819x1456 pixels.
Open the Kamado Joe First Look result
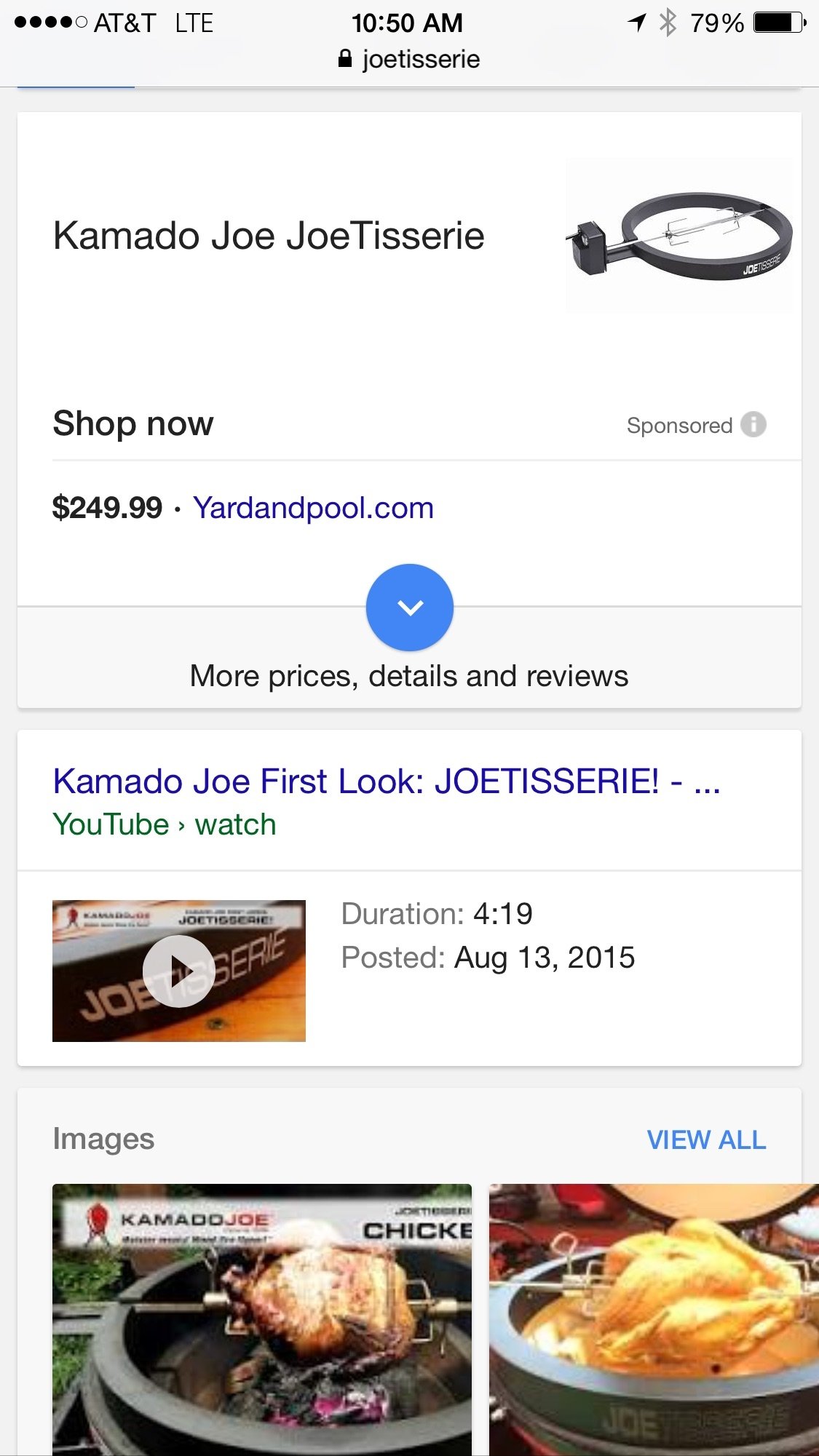[x=386, y=781]
